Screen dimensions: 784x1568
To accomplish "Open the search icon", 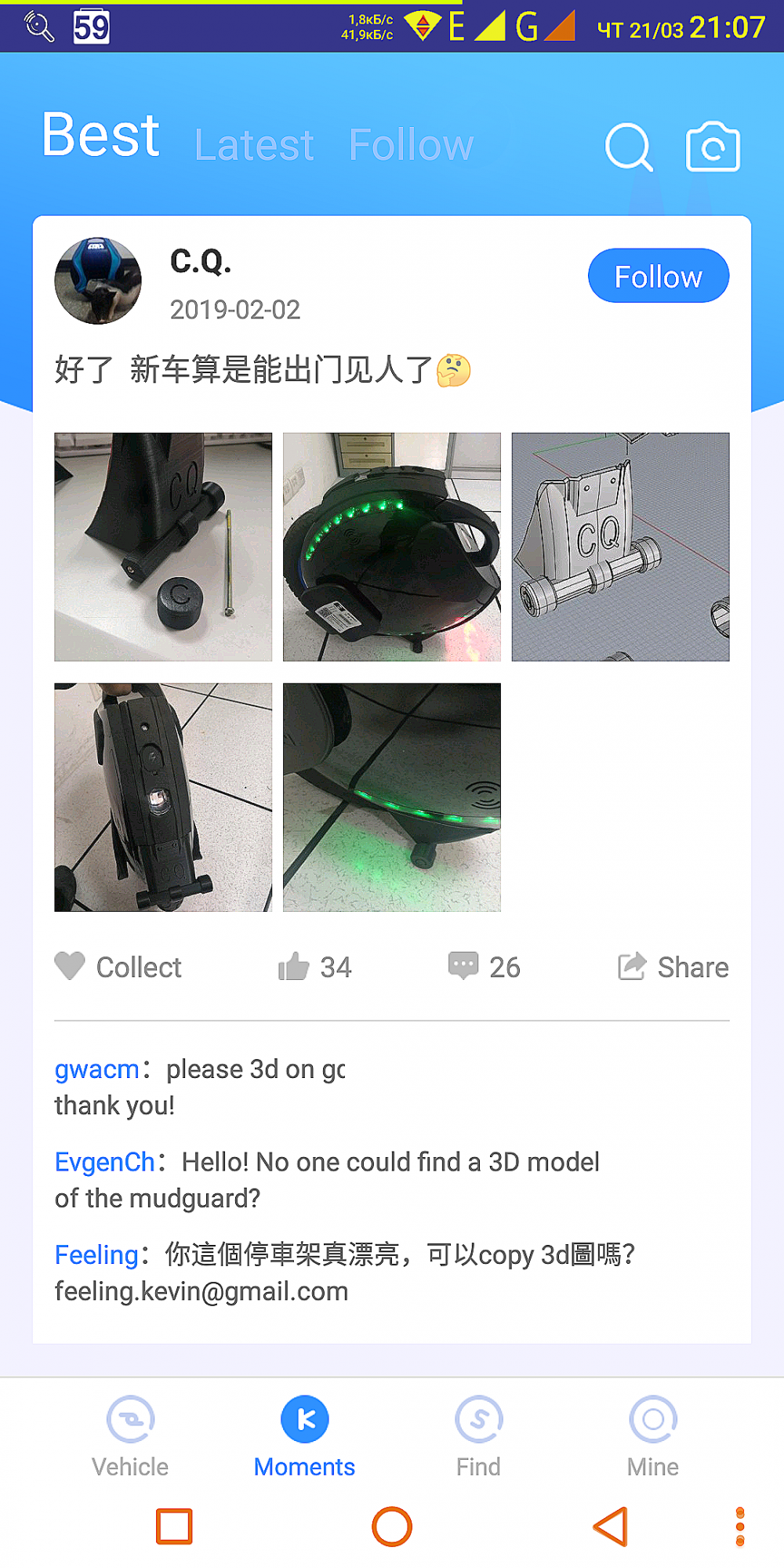I will (629, 147).
